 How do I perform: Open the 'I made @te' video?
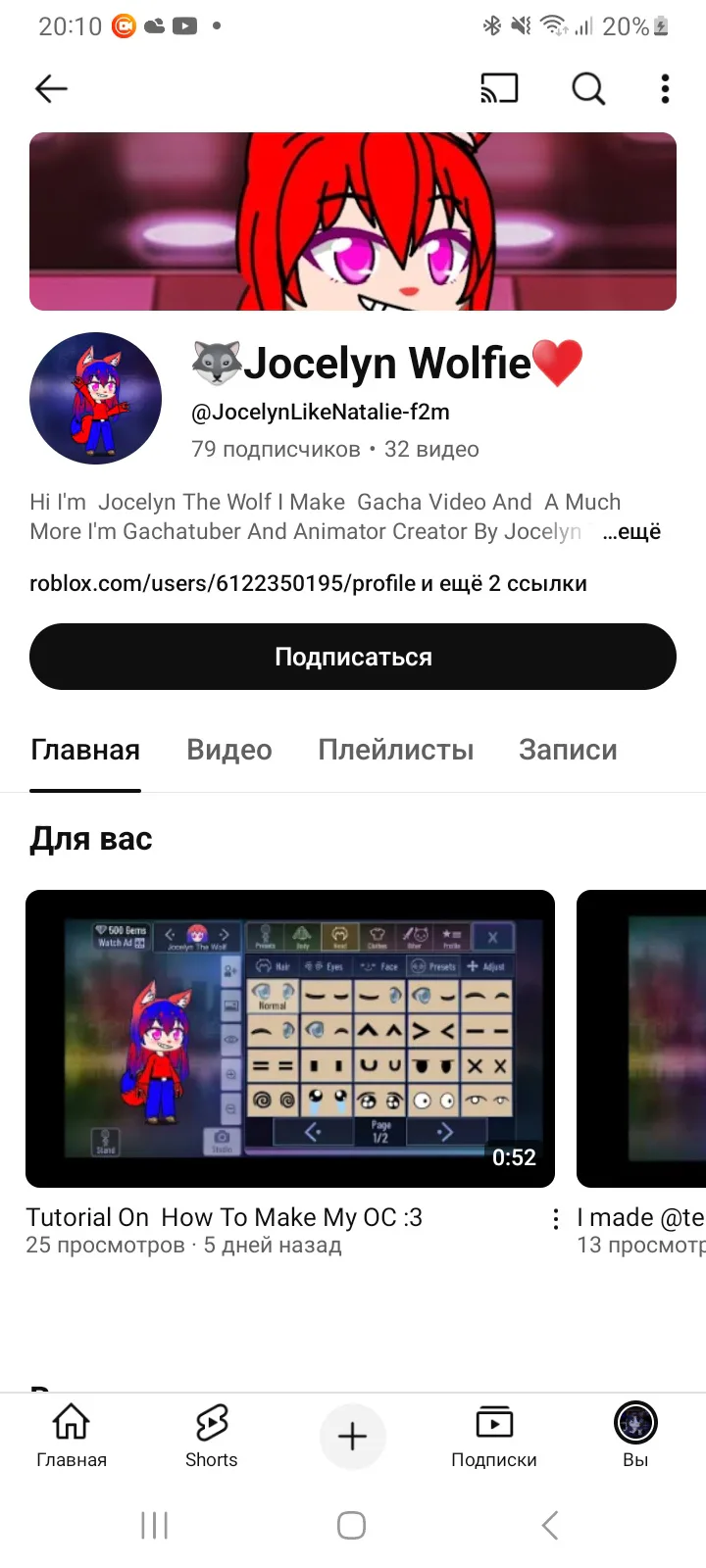(641, 1039)
